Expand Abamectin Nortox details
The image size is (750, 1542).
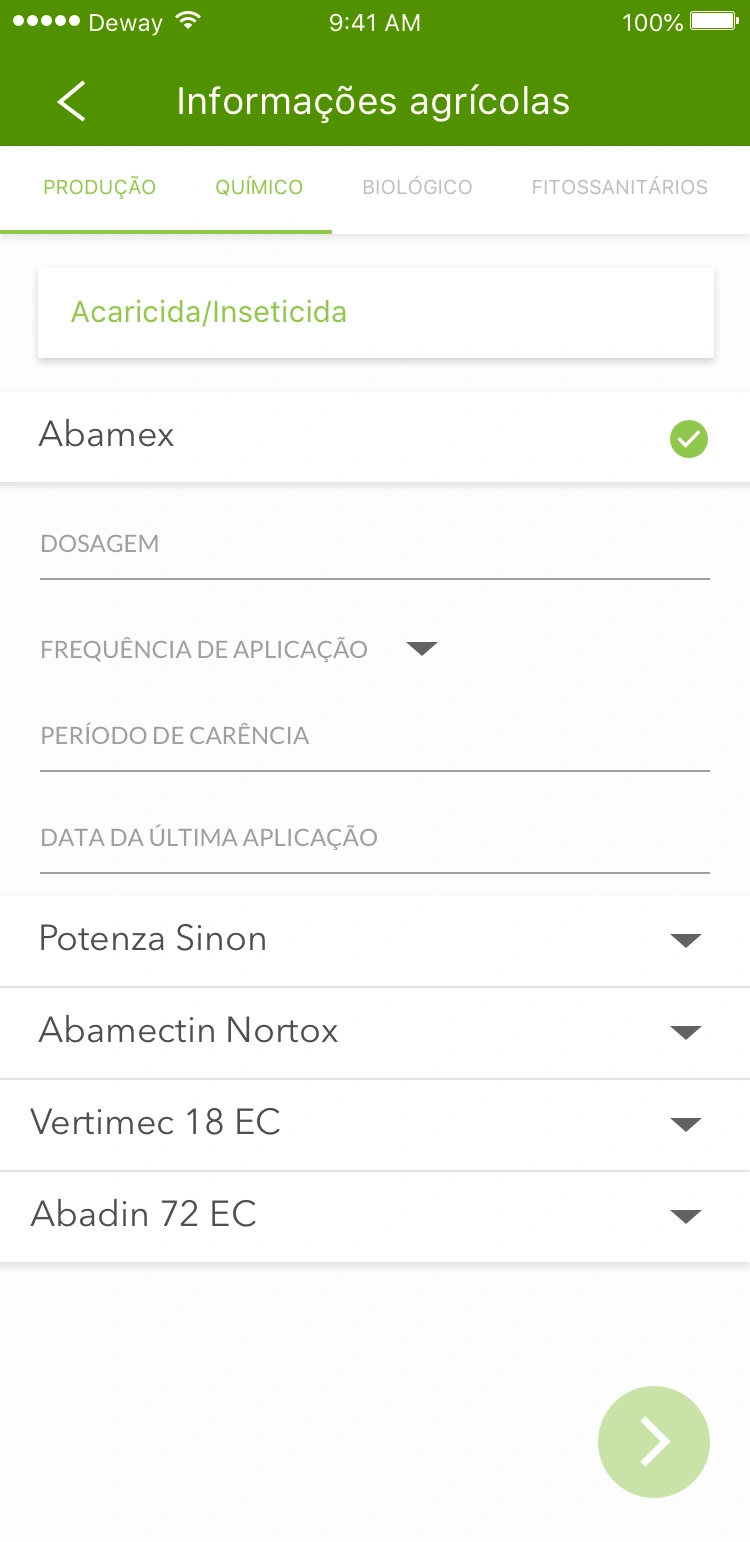(685, 1032)
